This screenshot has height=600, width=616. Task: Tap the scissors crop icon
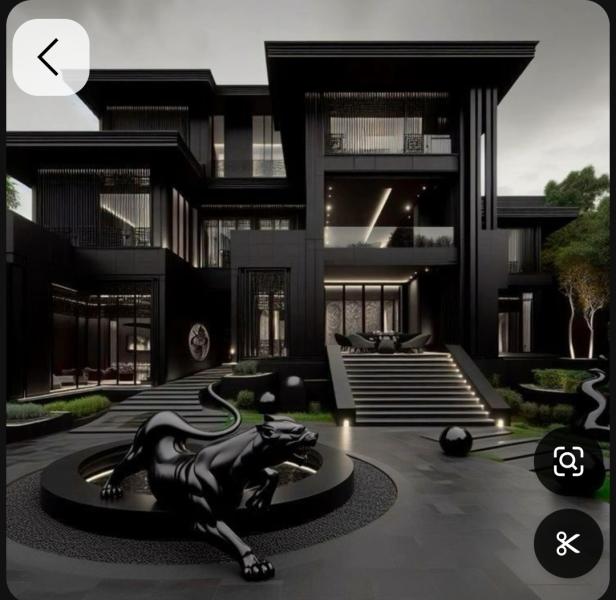[x=568, y=543]
